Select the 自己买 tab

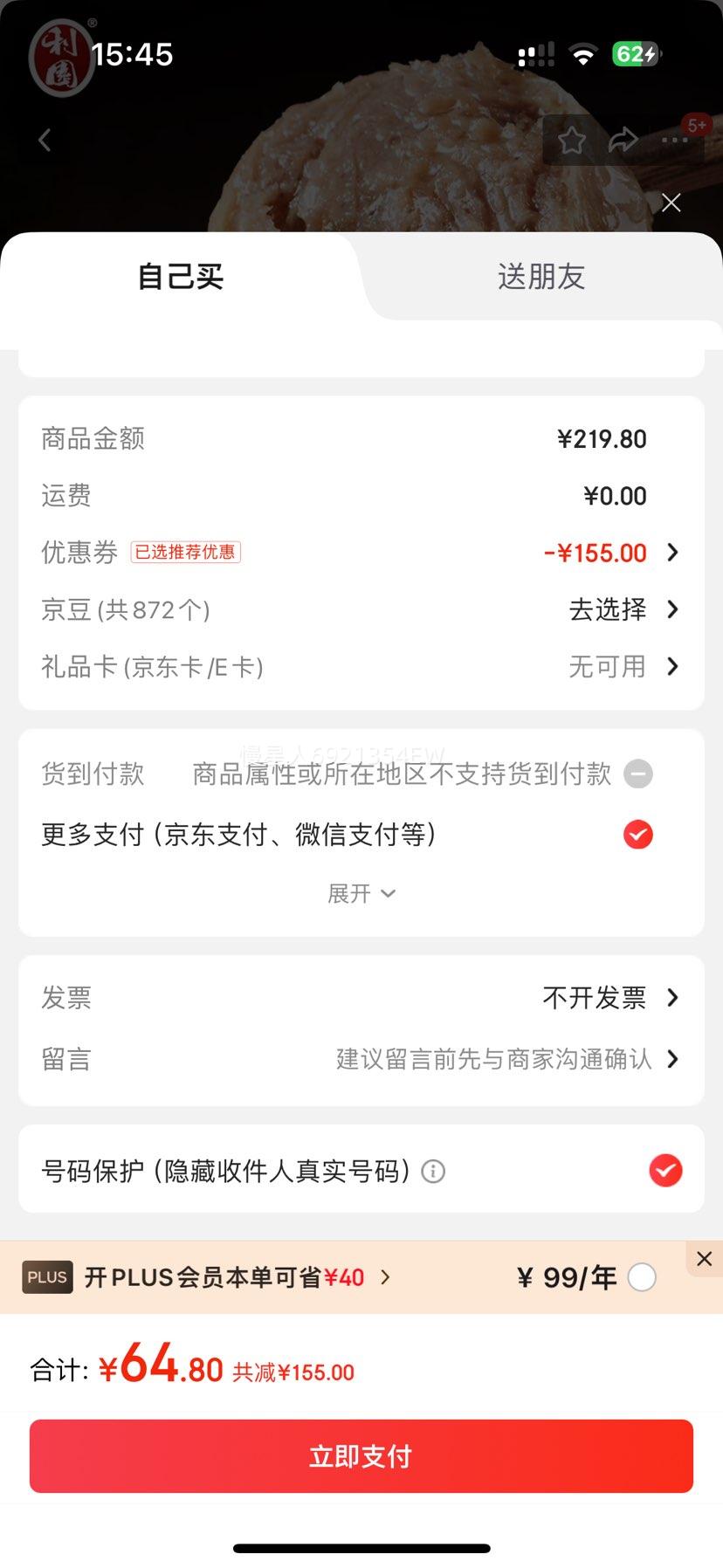coord(181,277)
